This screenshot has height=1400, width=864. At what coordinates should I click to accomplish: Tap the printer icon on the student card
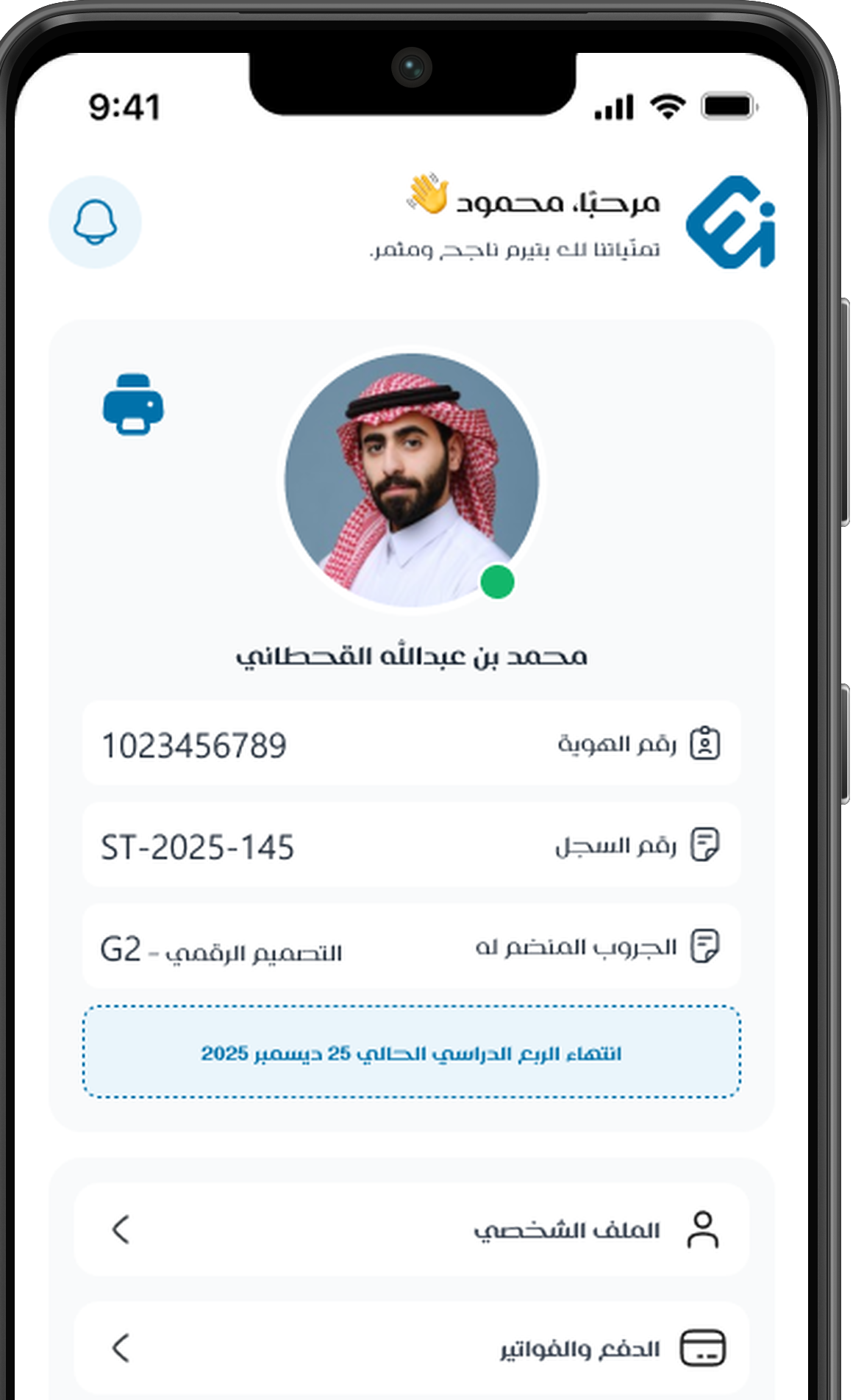pyautogui.click(x=133, y=405)
